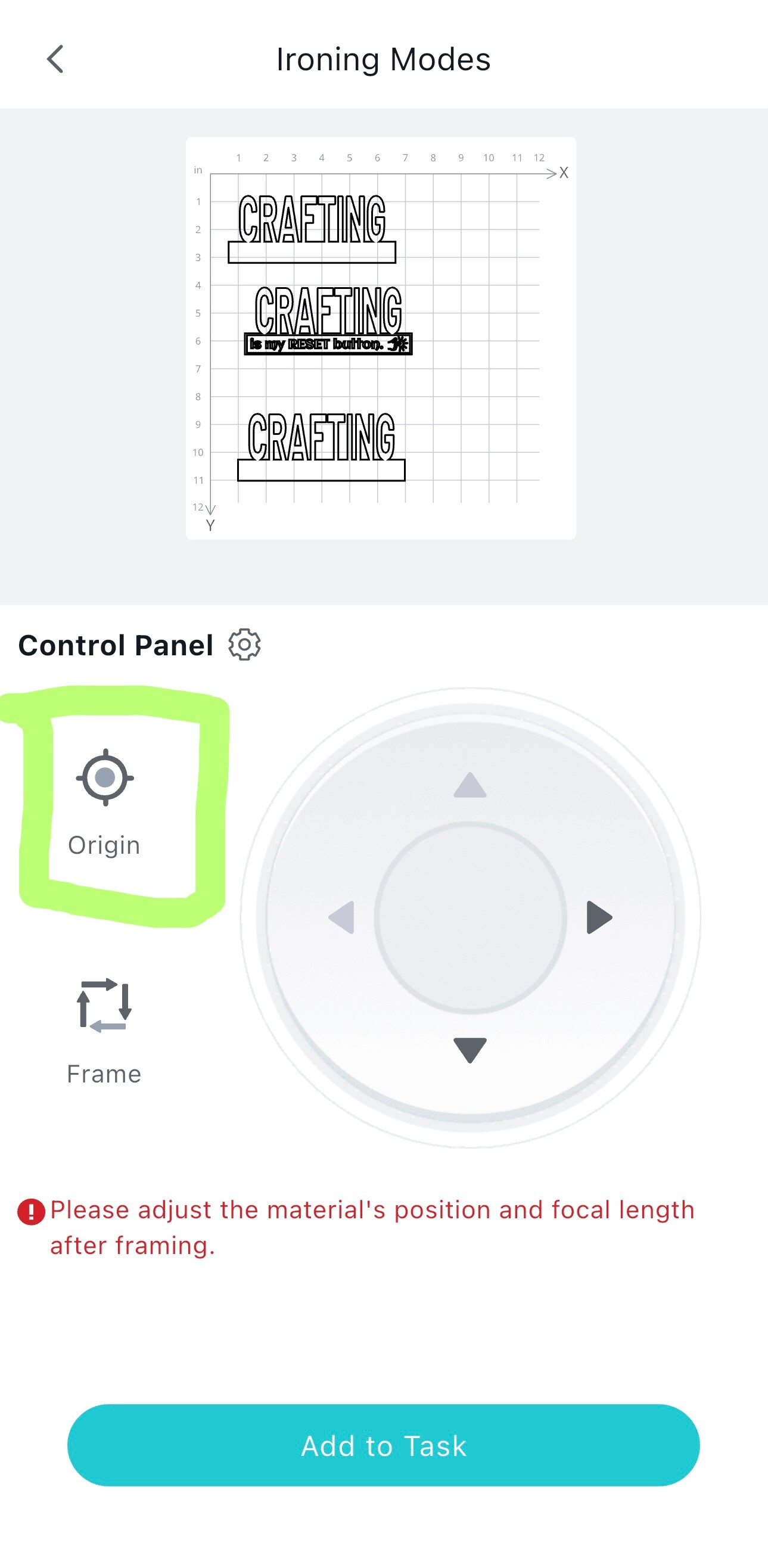Tap the Origin button
The image size is (768, 1568).
click(x=105, y=801)
